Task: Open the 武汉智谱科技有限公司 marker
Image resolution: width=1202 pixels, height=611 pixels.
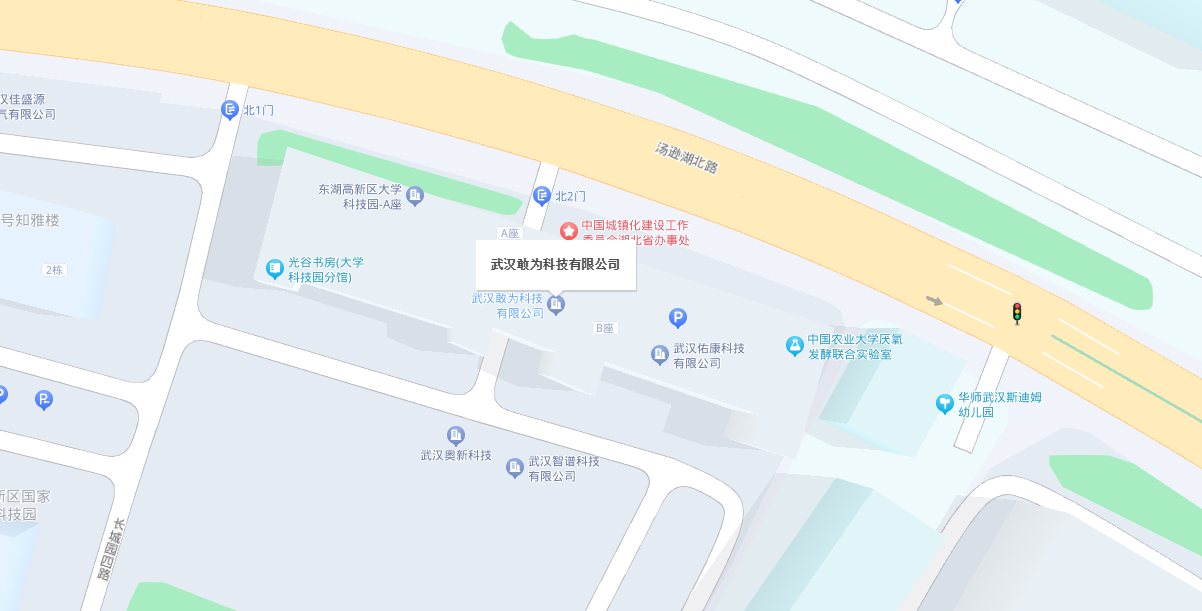Action: point(515,468)
